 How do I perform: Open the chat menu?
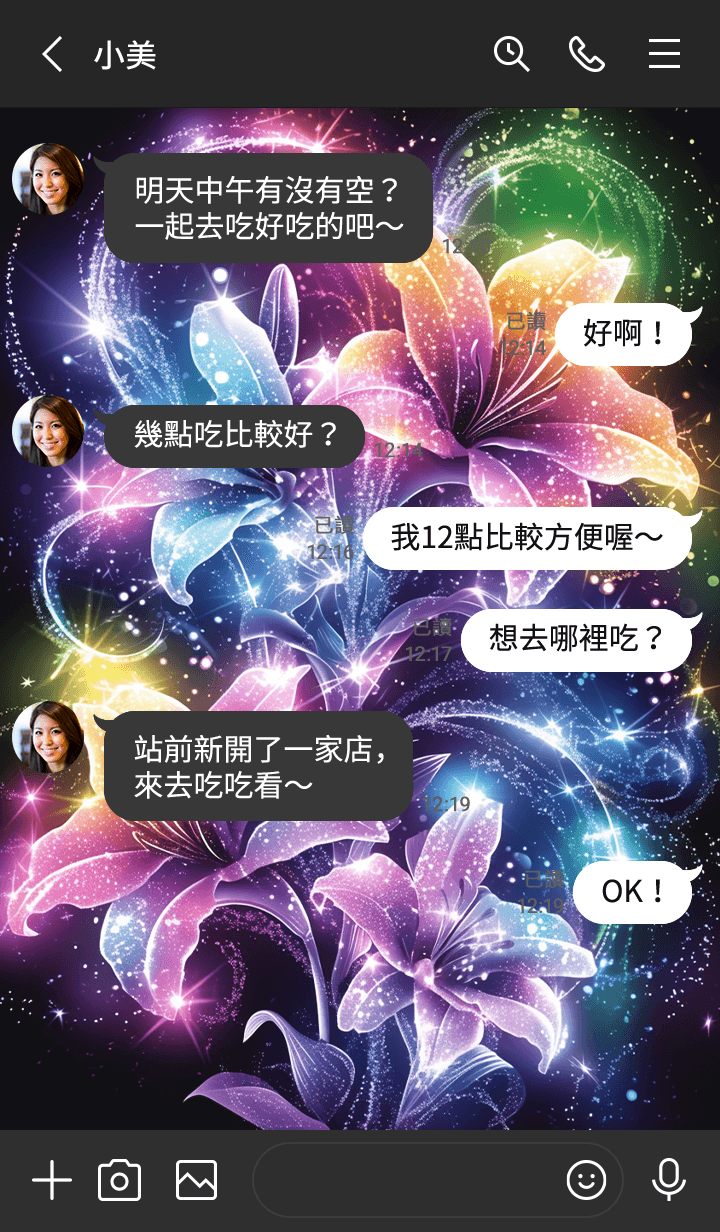[x=664, y=54]
